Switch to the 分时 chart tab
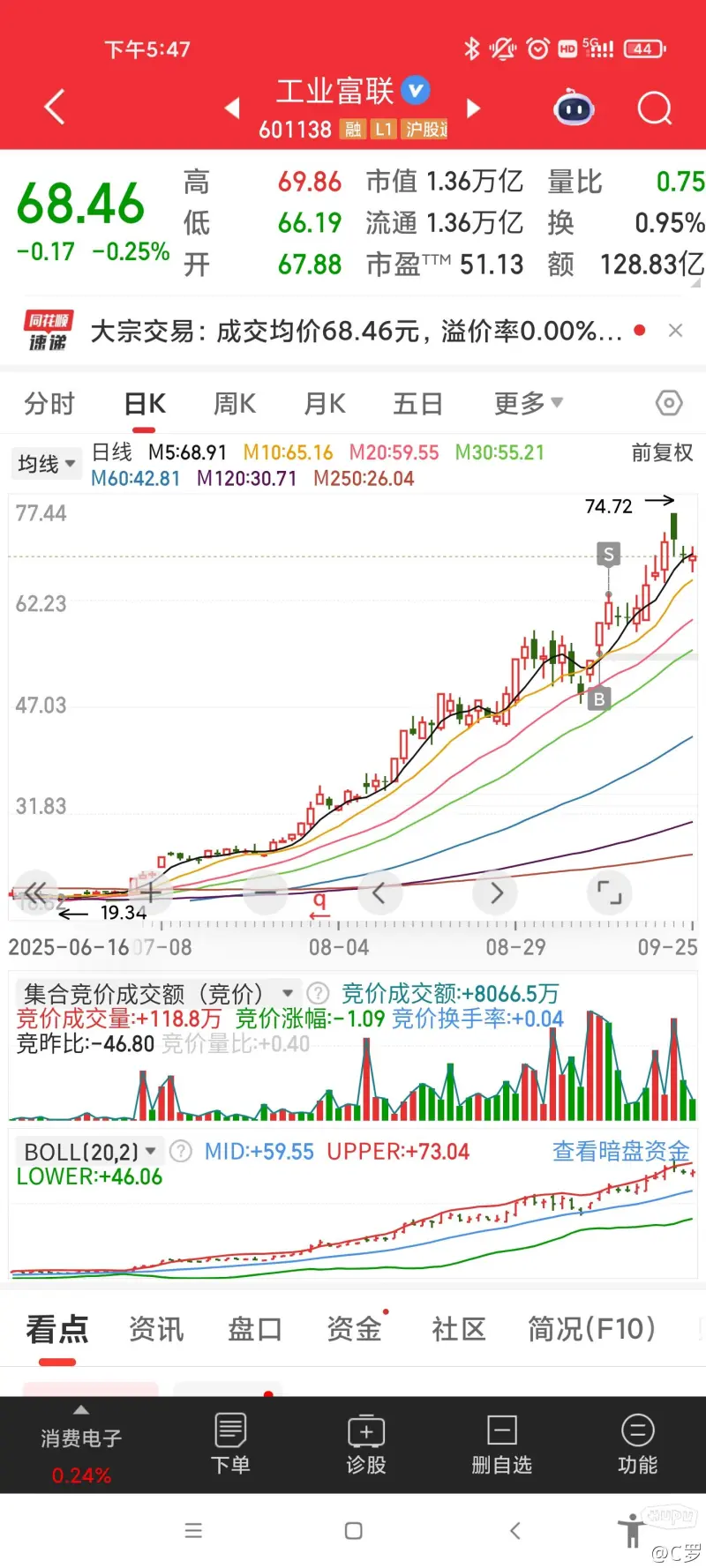This screenshot has height=1568, width=706. click(x=49, y=404)
